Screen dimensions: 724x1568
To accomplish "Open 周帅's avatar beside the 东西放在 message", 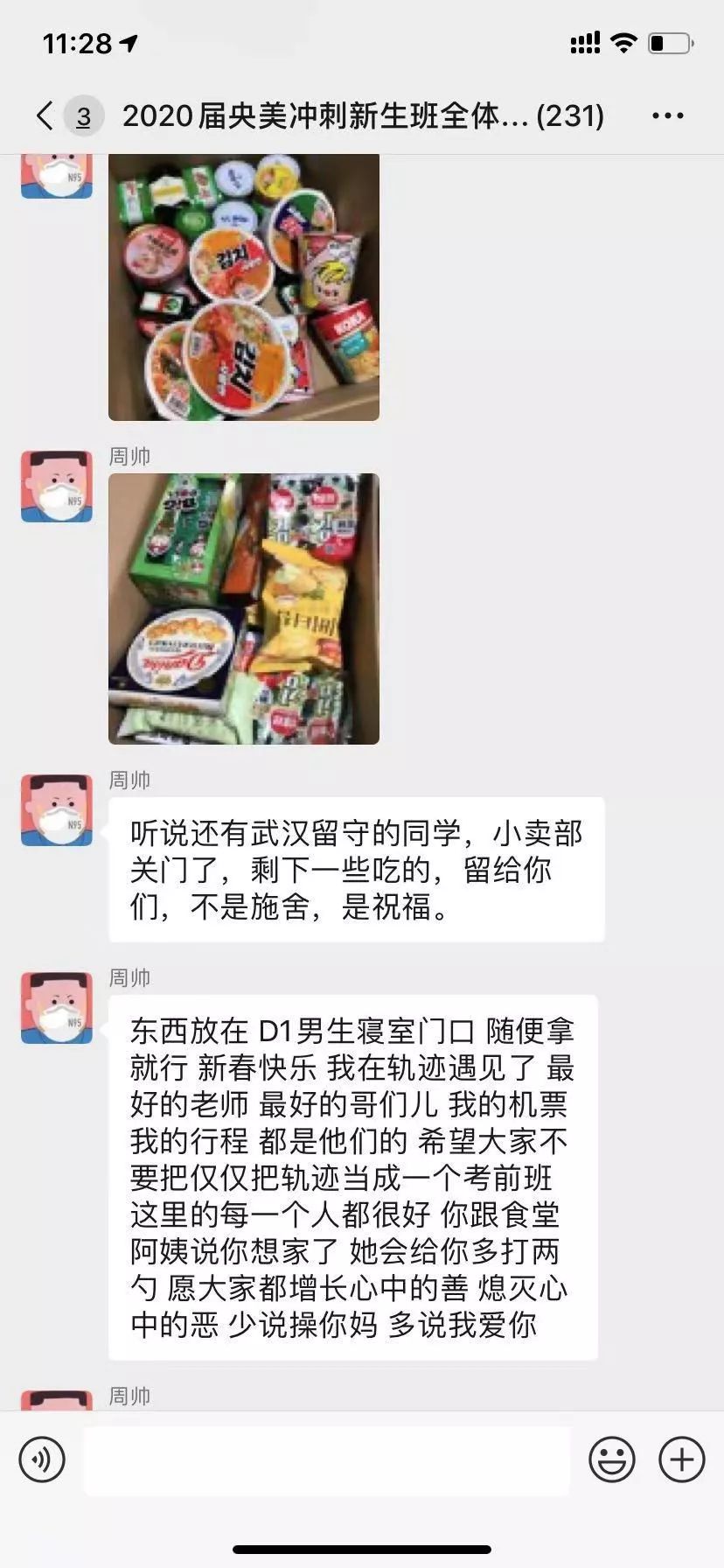I will [x=57, y=1007].
